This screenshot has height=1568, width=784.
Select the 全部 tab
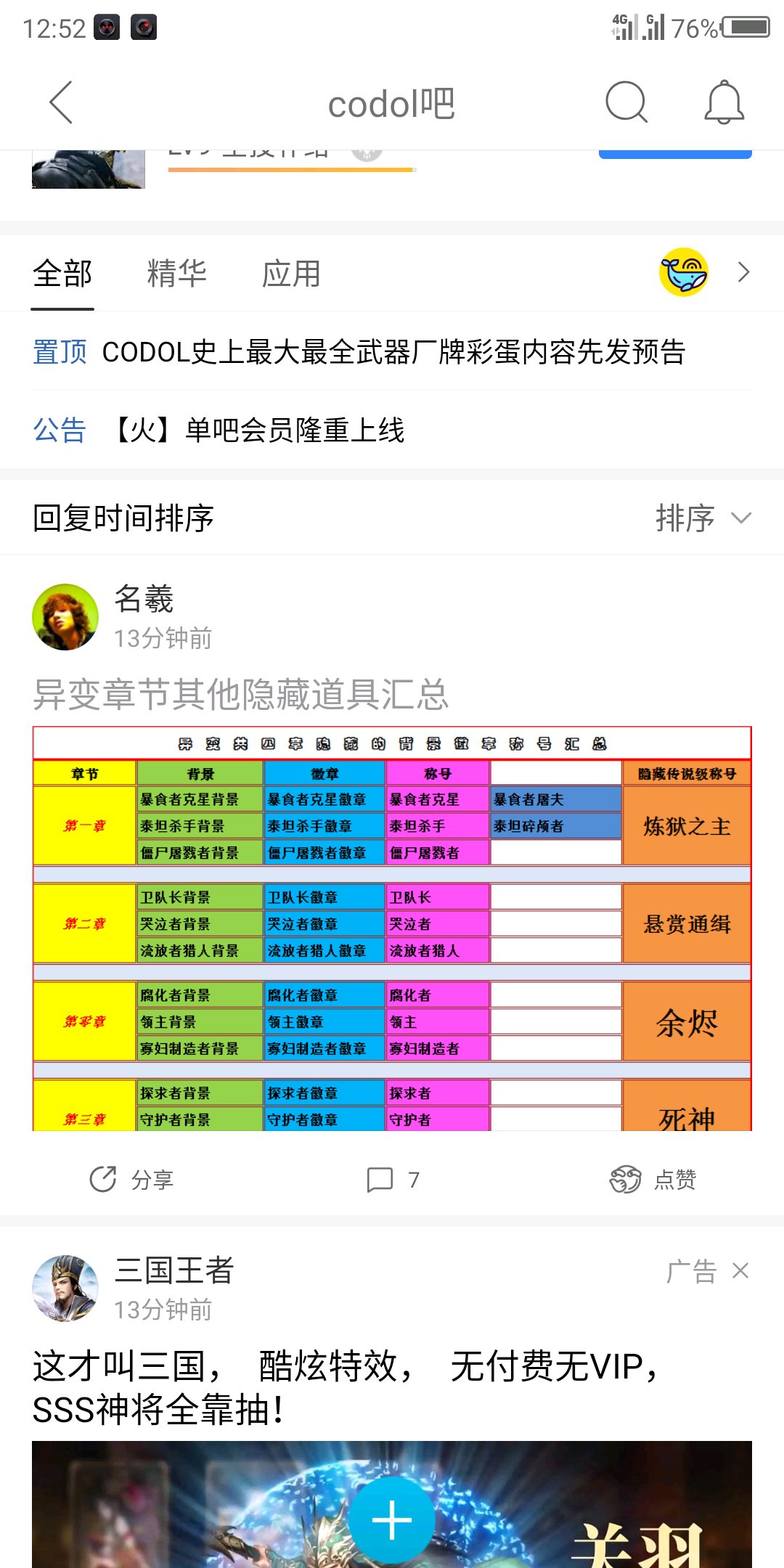point(62,274)
